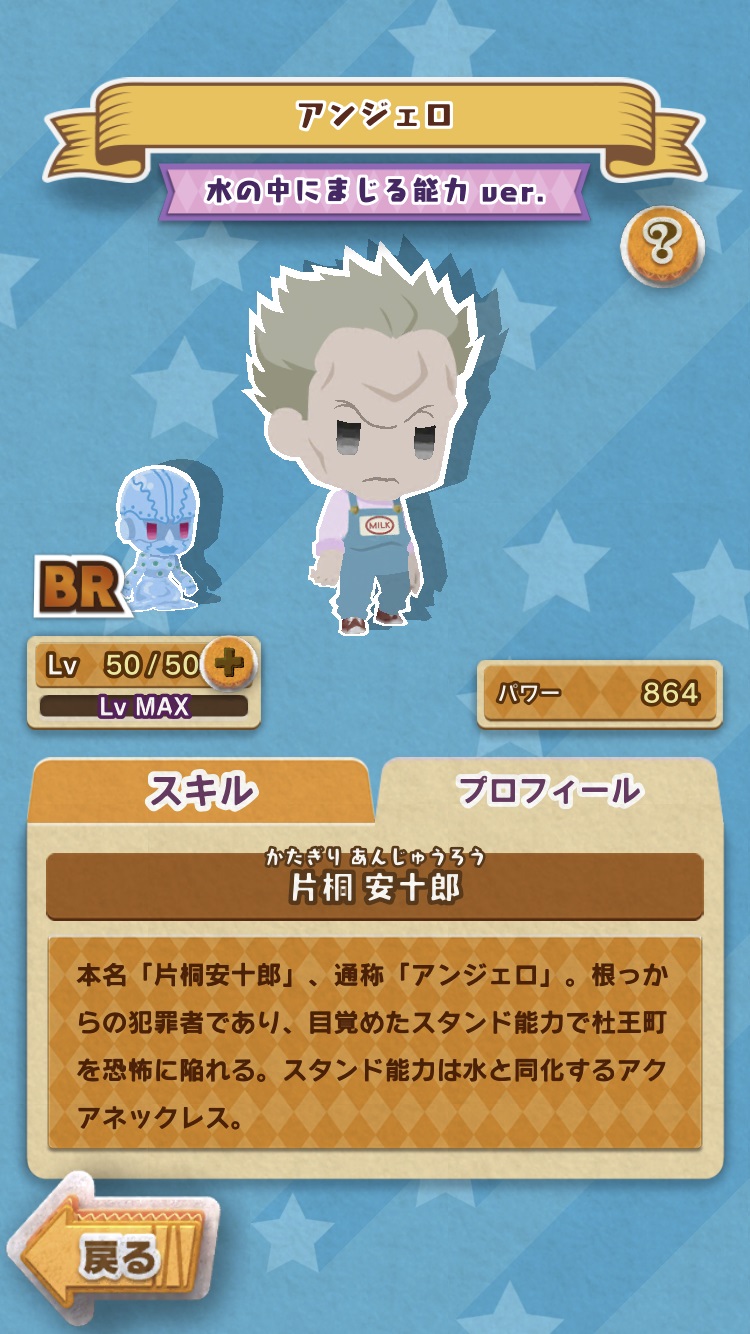Go back with the 戻る button

tap(115, 1256)
